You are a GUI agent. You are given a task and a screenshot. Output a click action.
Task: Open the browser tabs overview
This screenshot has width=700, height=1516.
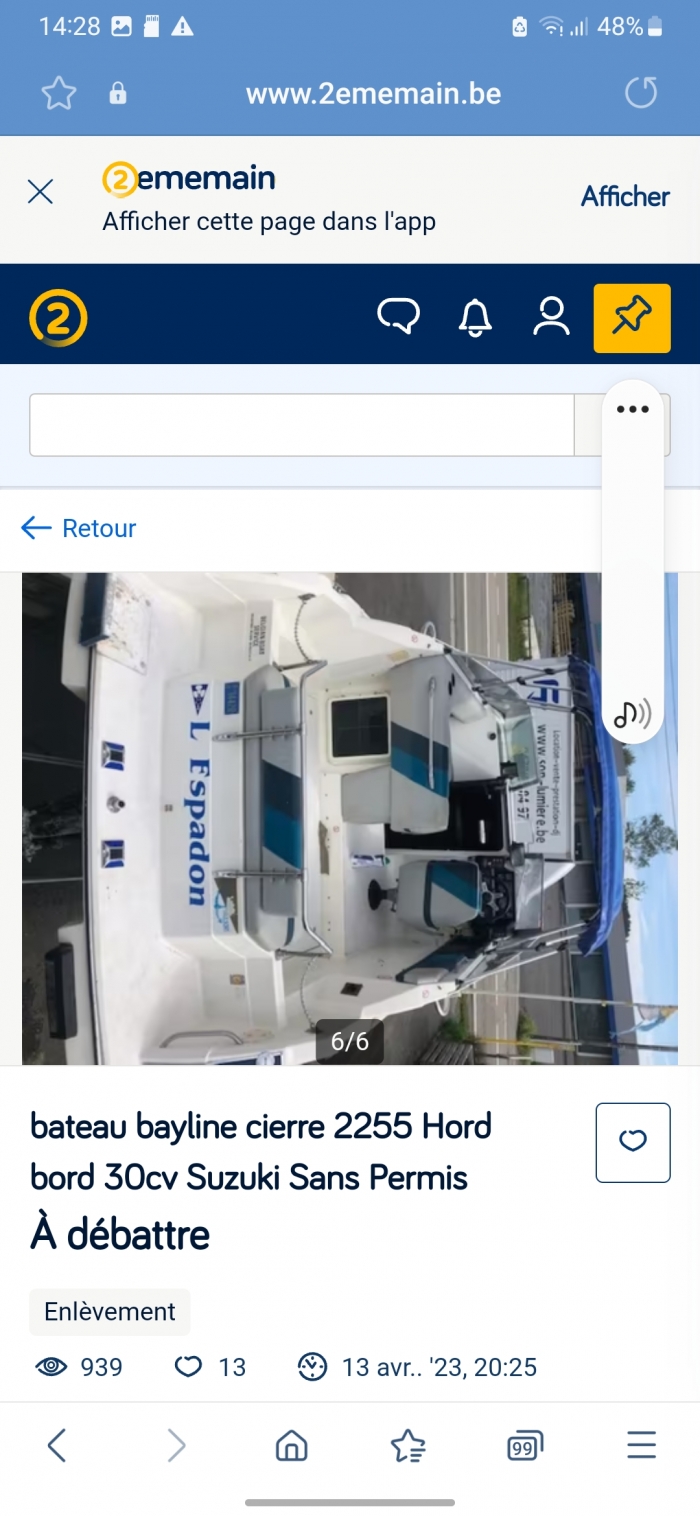click(525, 1446)
